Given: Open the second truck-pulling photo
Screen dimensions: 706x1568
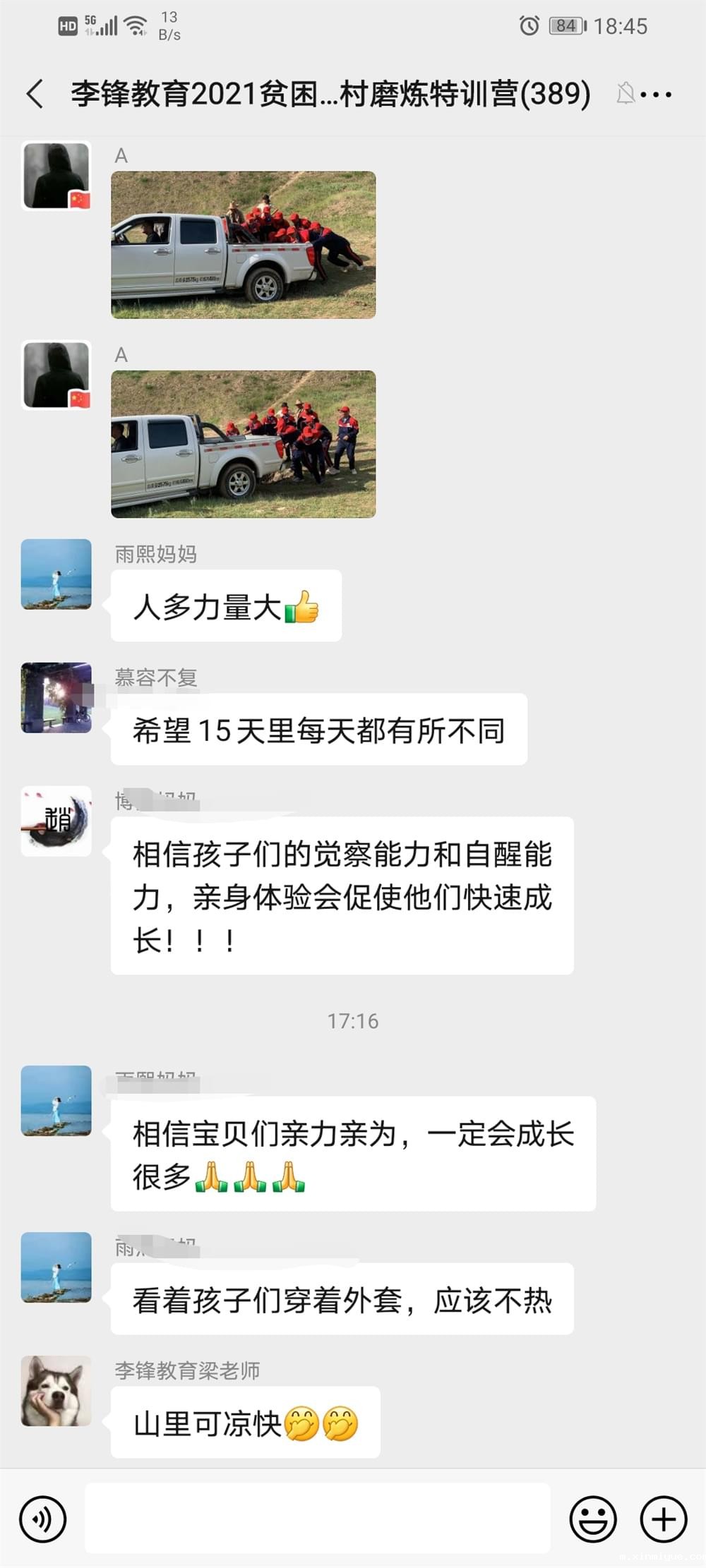Looking at the screenshot, I should click(244, 445).
